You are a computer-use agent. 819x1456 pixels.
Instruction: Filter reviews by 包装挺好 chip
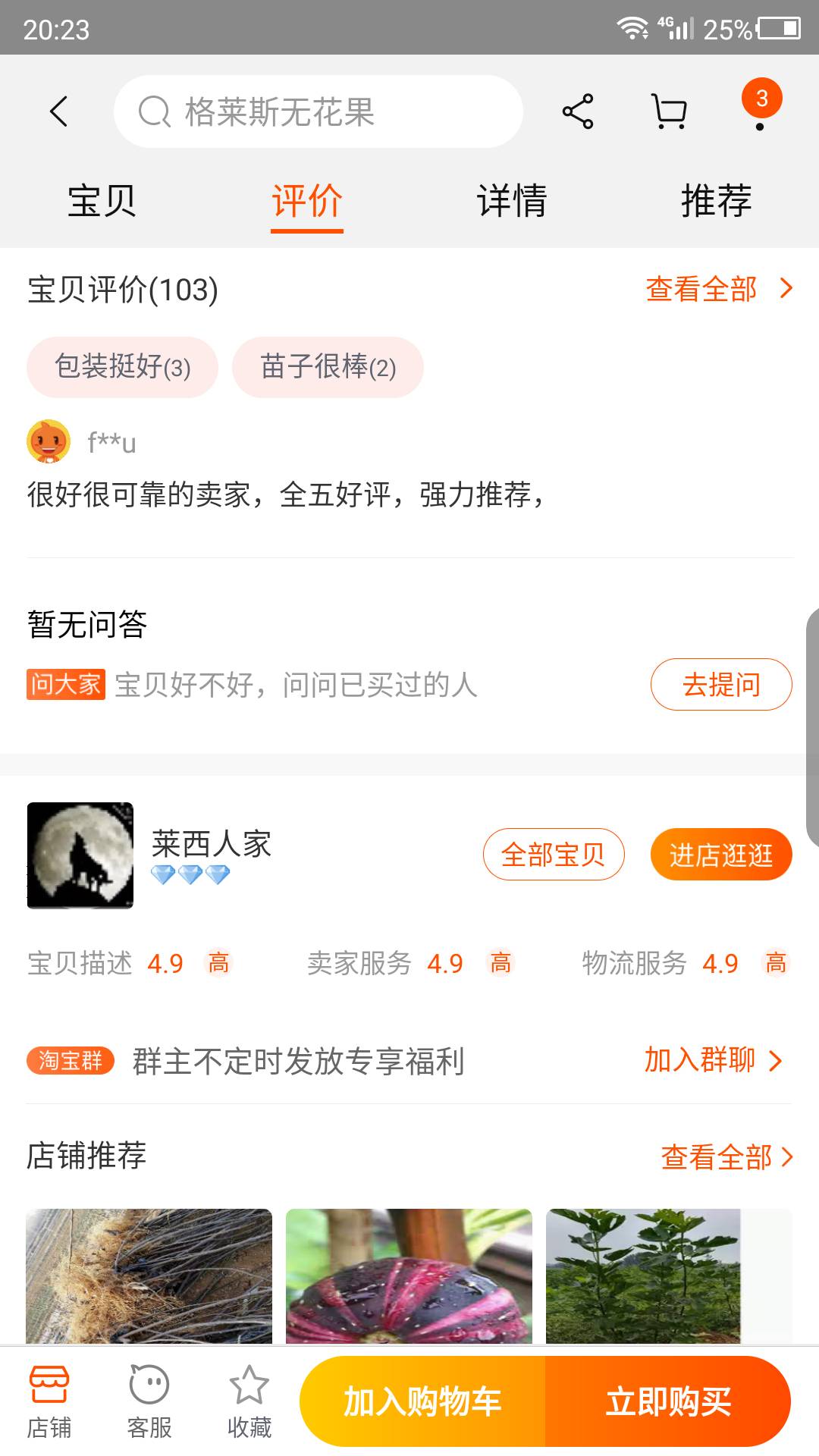[x=122, y=367]
